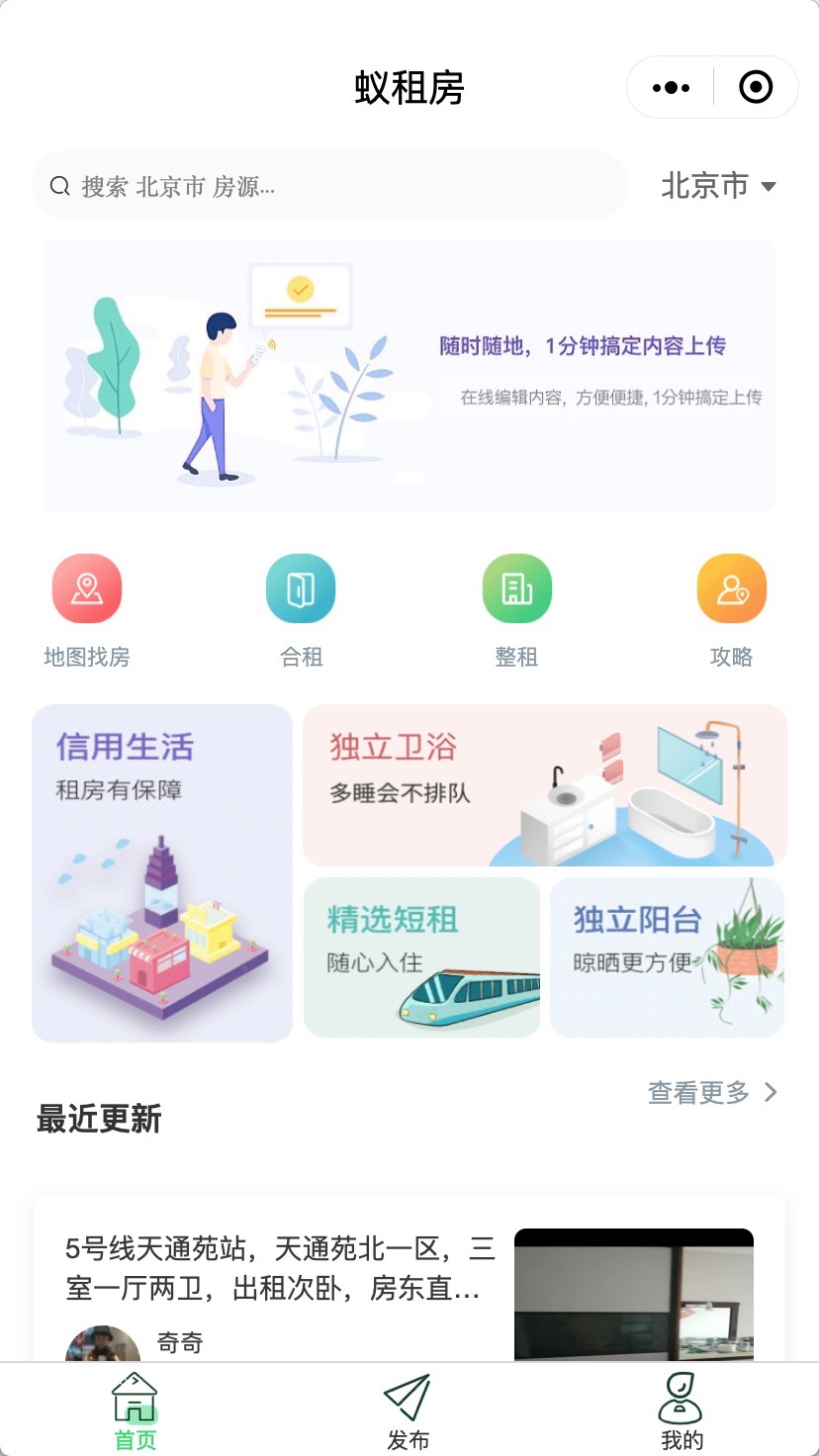Open the content upload banner

pos(409,376)
